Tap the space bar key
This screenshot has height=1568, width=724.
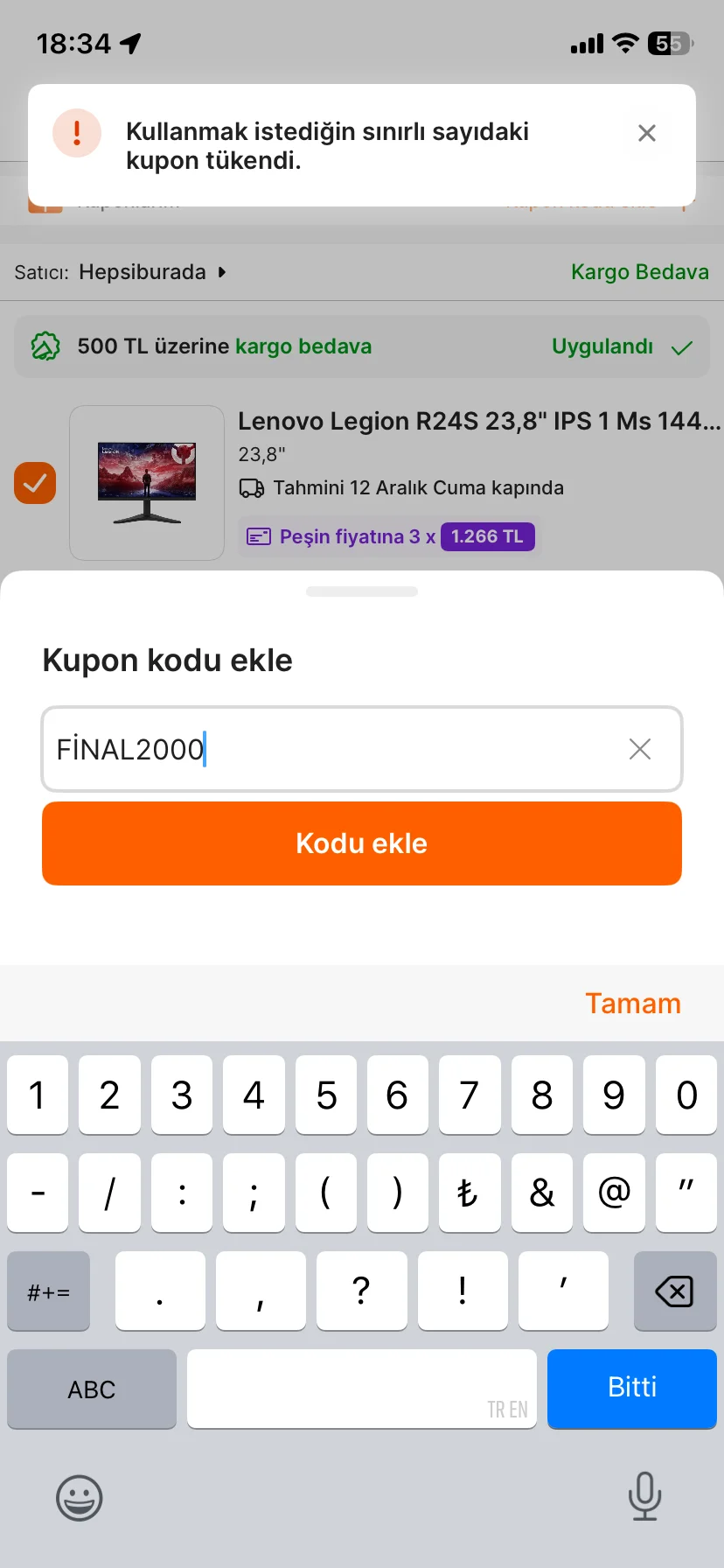(x=362, y=1389)
